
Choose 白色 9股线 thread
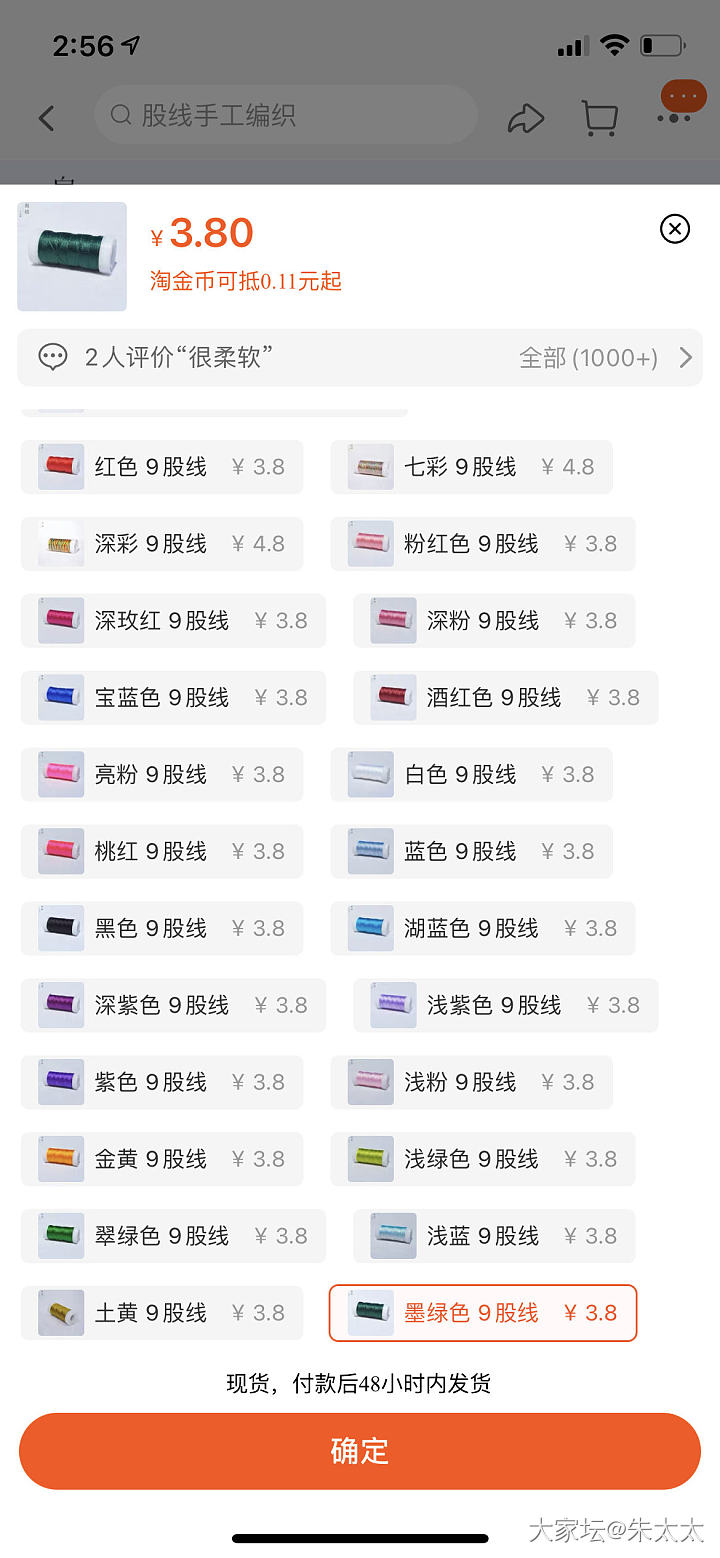(x=471, y=775)
